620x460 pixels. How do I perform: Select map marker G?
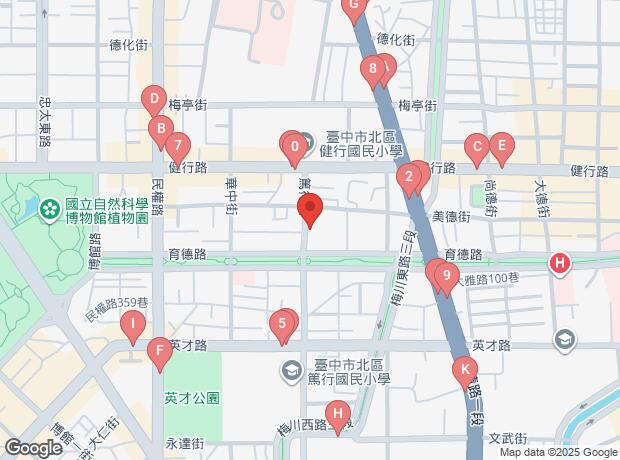352,8
